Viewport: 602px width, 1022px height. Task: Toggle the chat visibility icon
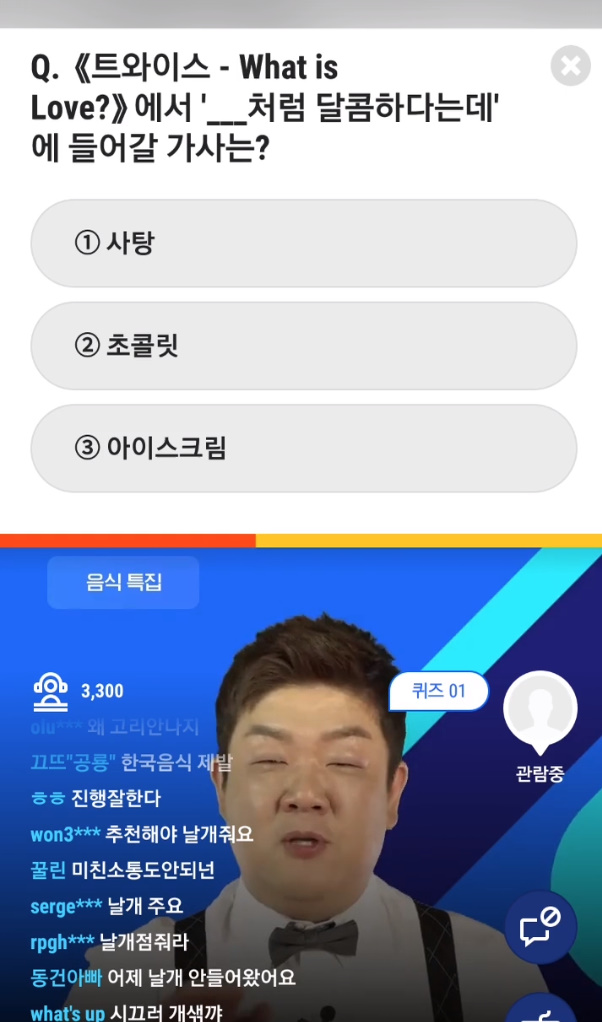[540, 927]
